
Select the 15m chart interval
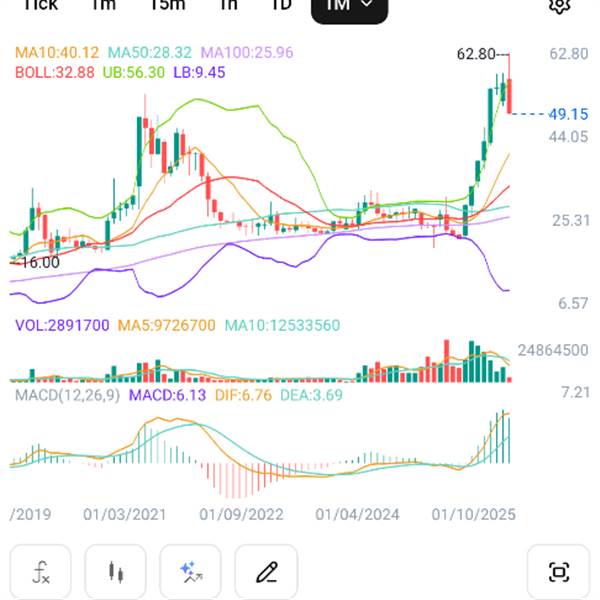[x=167, y=5]
